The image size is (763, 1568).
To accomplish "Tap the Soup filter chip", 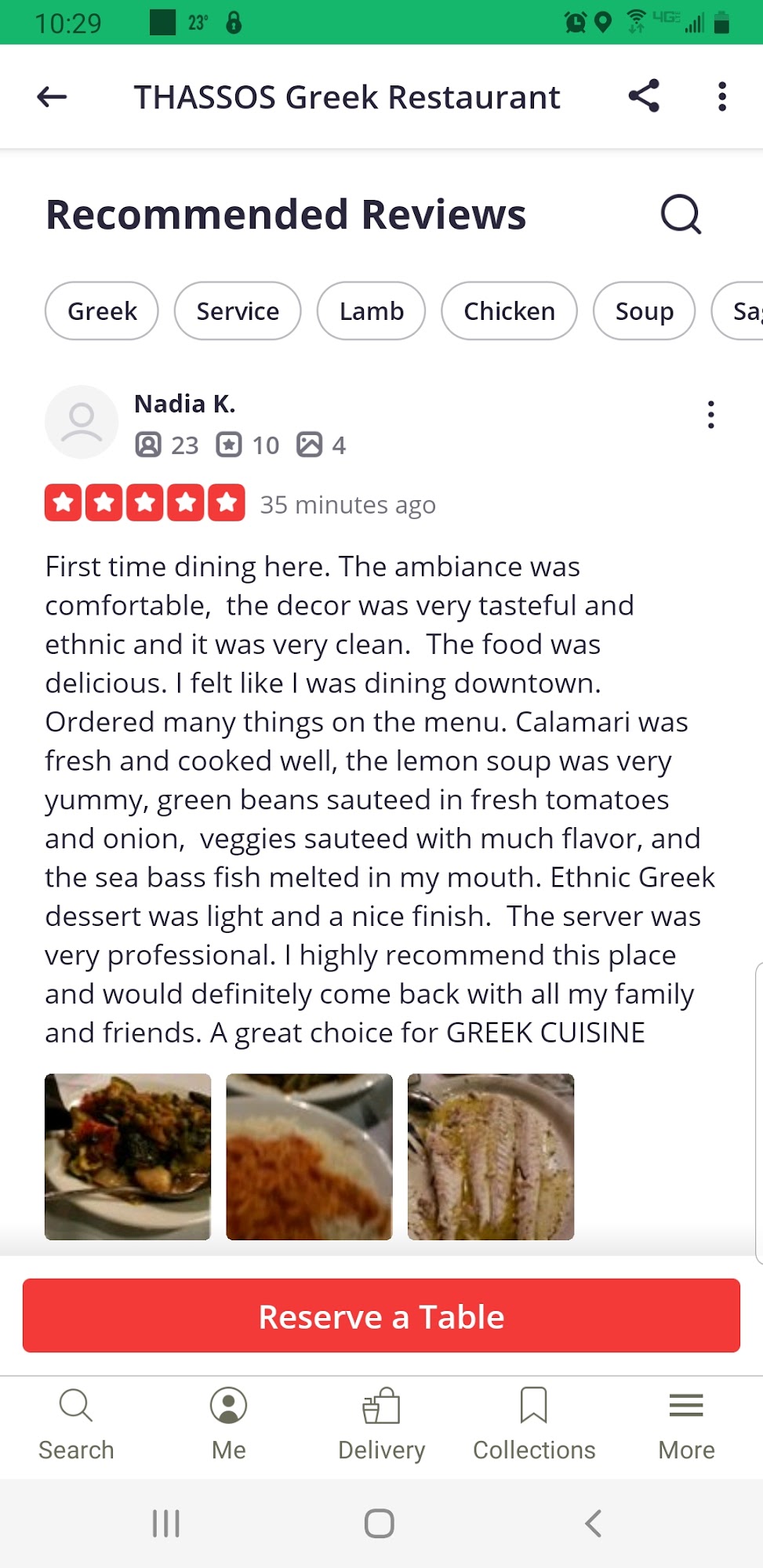I will (x=644, y=311).
